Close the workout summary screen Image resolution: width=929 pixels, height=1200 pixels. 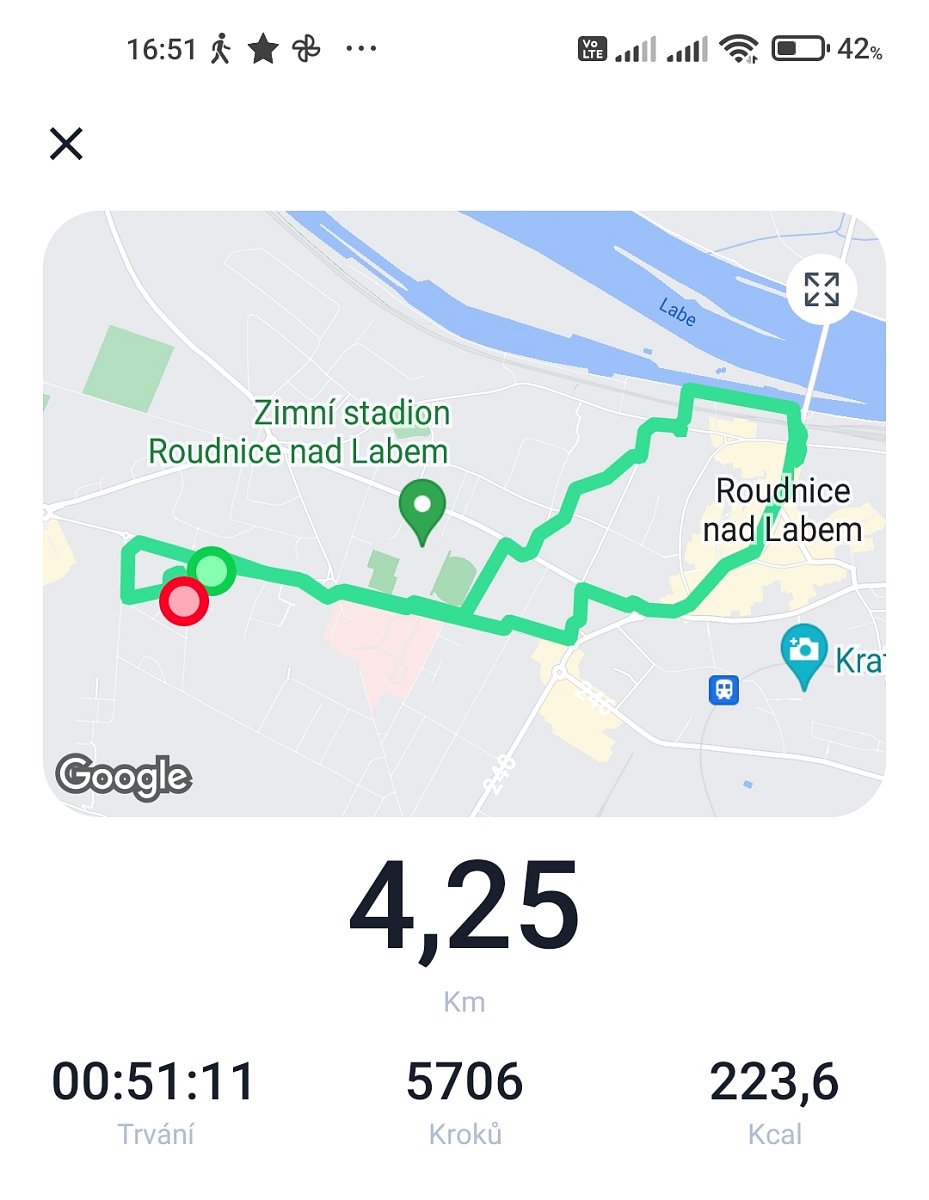(x=66, y=145)
